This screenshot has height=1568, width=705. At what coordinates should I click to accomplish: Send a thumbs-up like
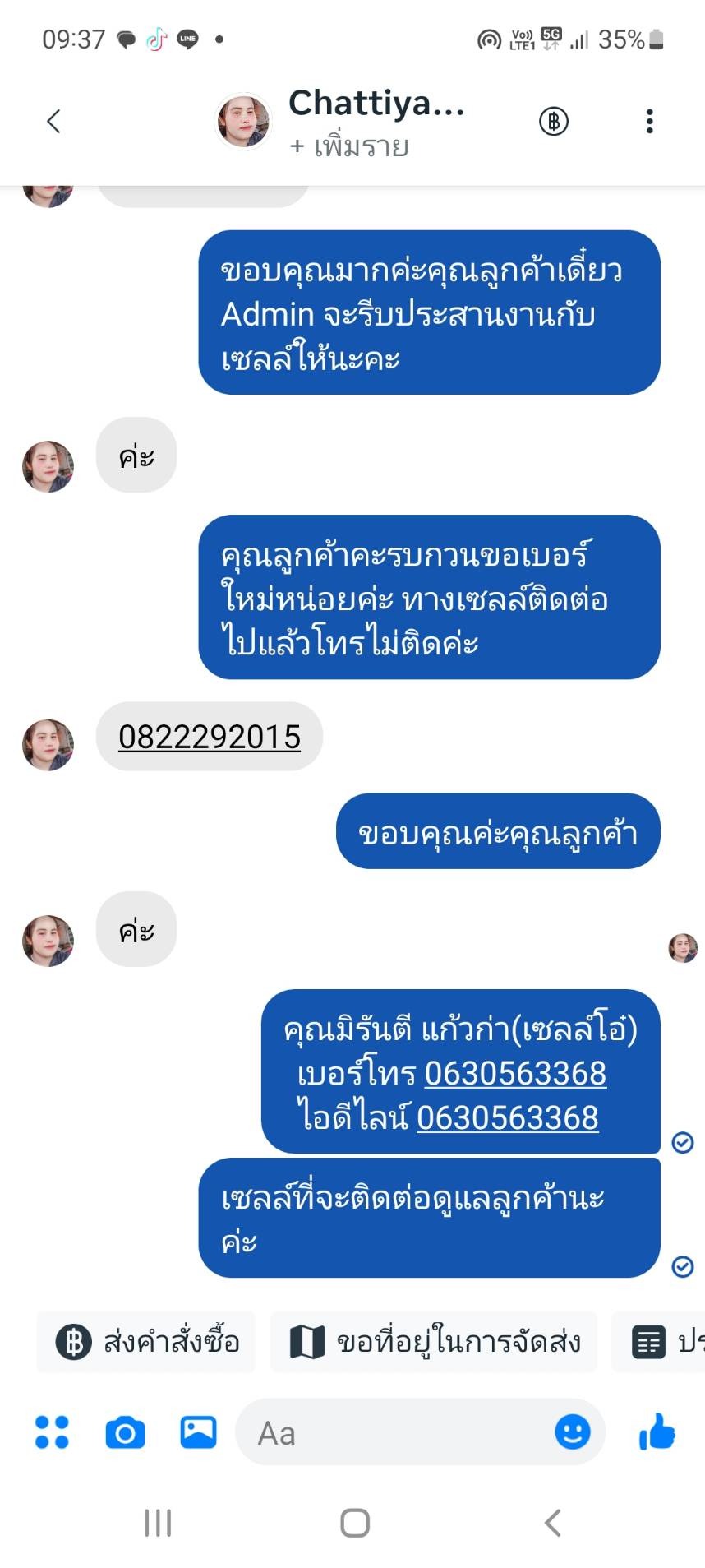click(657, 1432)
